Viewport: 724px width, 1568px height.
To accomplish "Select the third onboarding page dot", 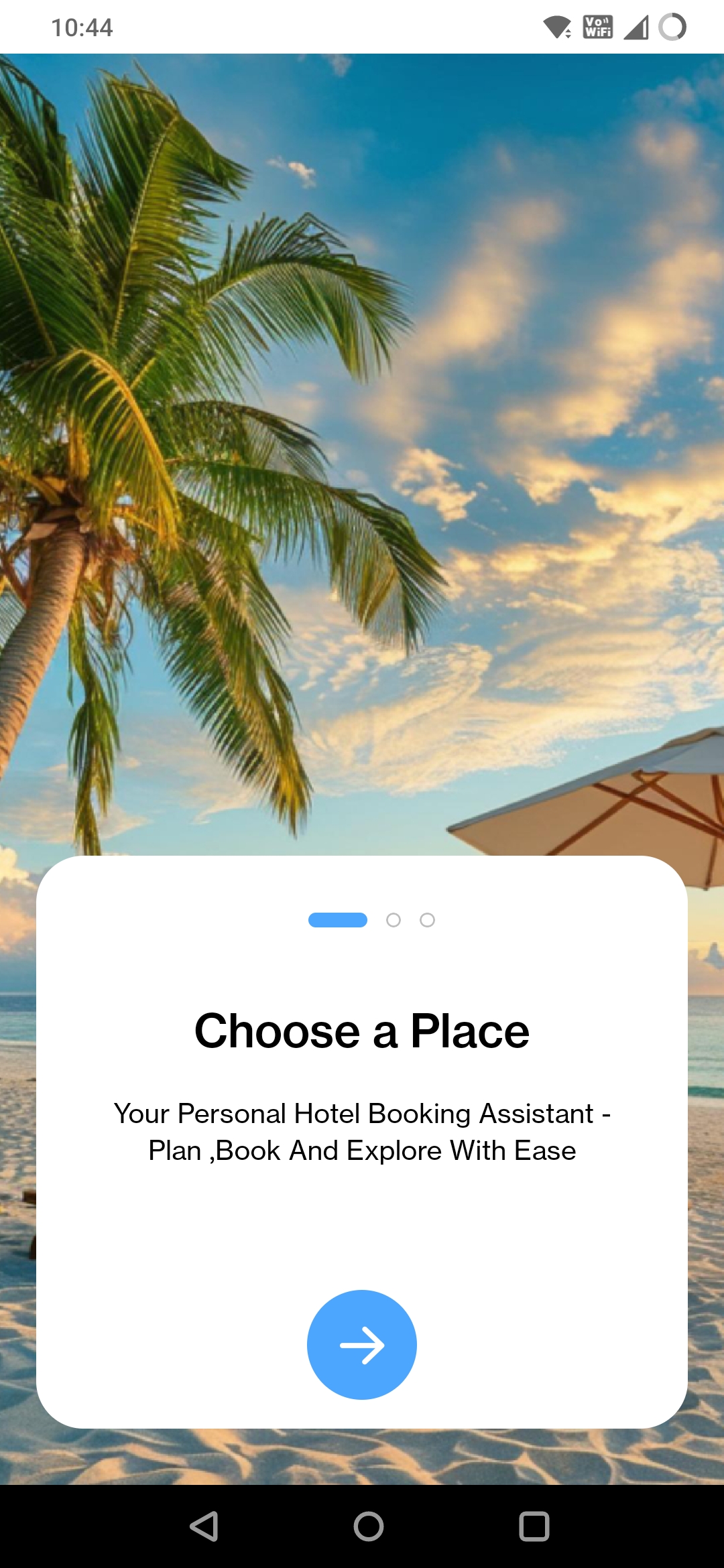I will pyautogui.click(x=427, y=920).
